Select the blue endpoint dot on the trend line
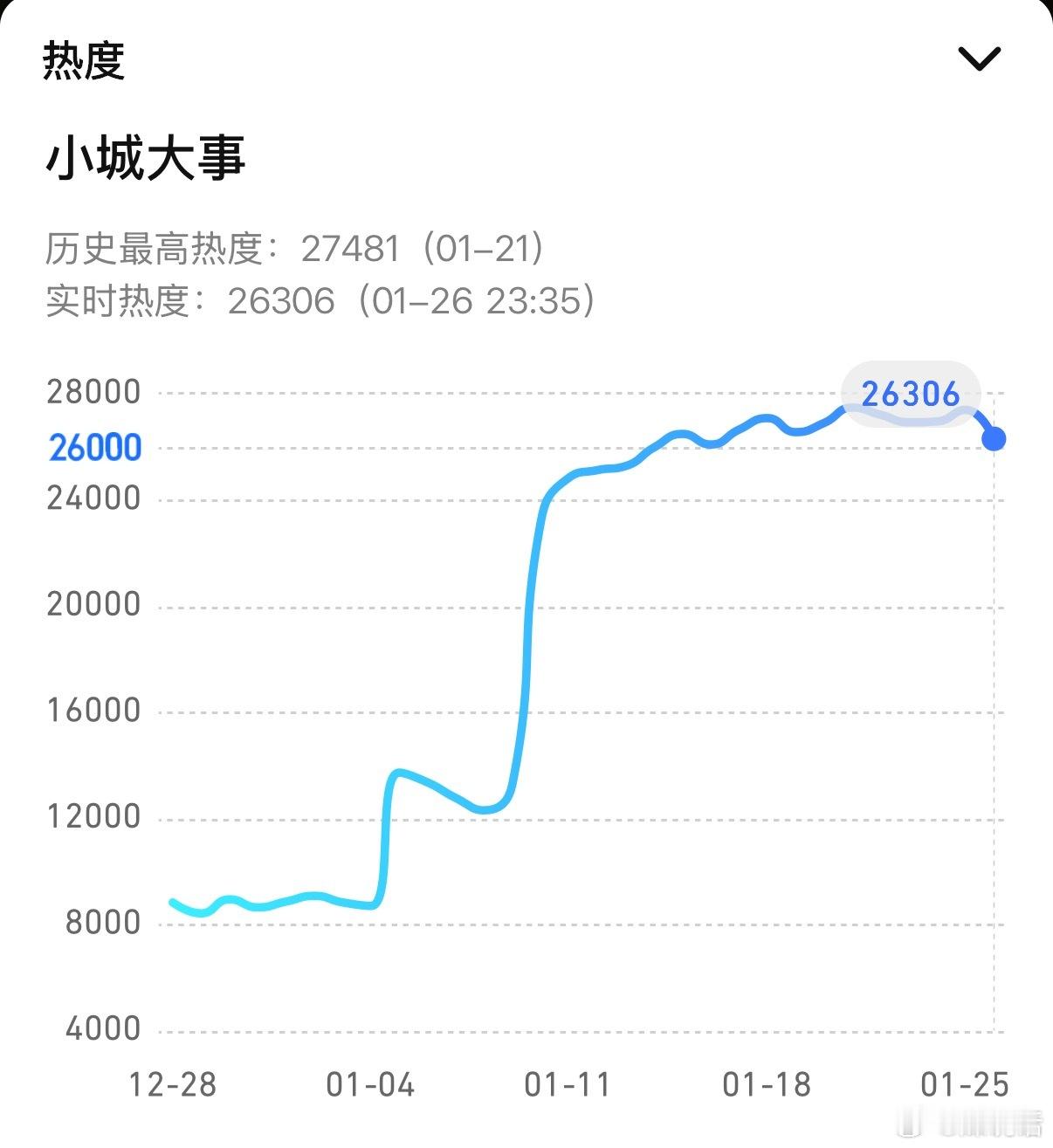1053x1148 pixels. [x=995, y=438]
